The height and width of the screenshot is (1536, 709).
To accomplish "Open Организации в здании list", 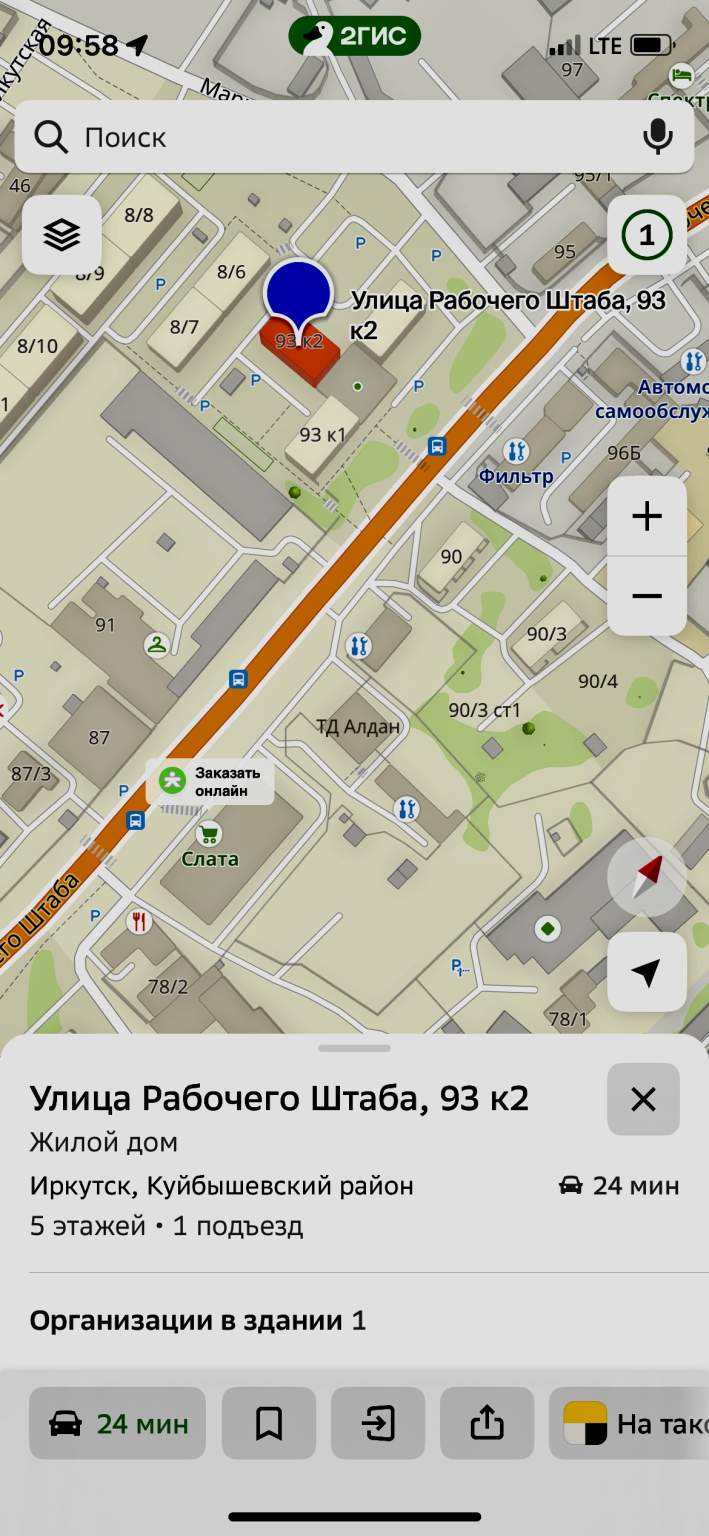I will [198, 1320].
